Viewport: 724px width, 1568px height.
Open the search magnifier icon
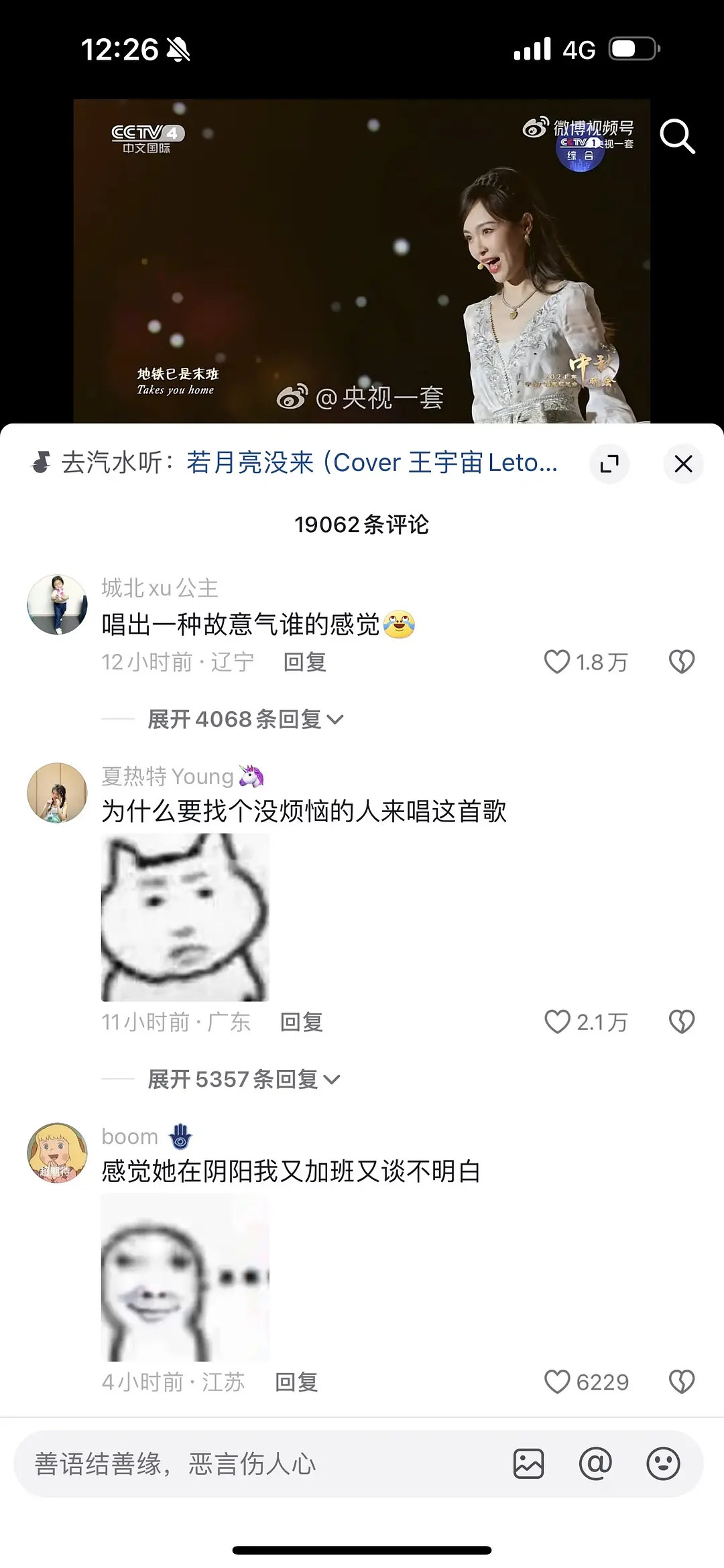(677, 137)
